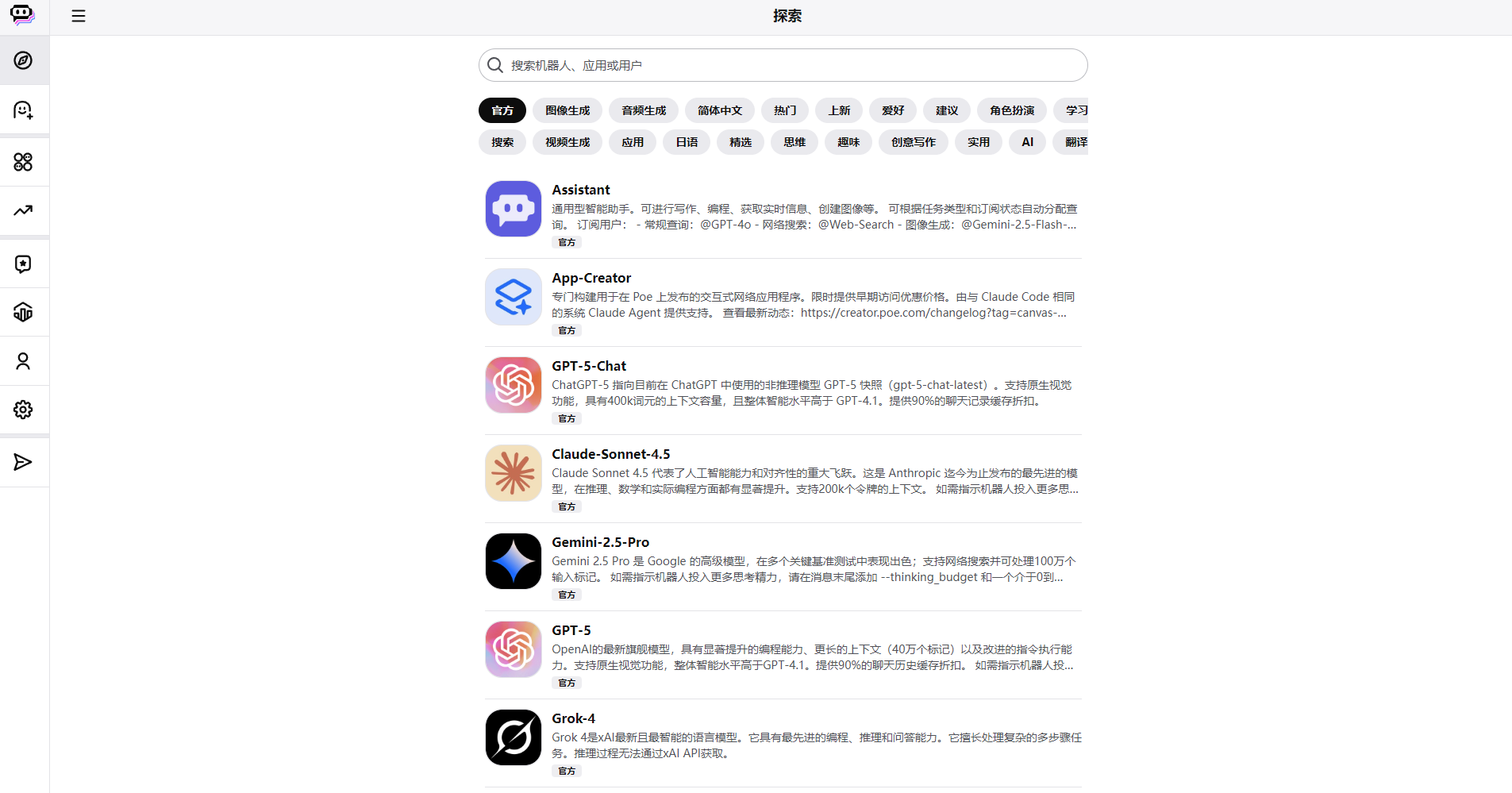Open the create bot icon in sidebar
The height and width of the screenshot is (793, 1512).
[x=23, y=110]
